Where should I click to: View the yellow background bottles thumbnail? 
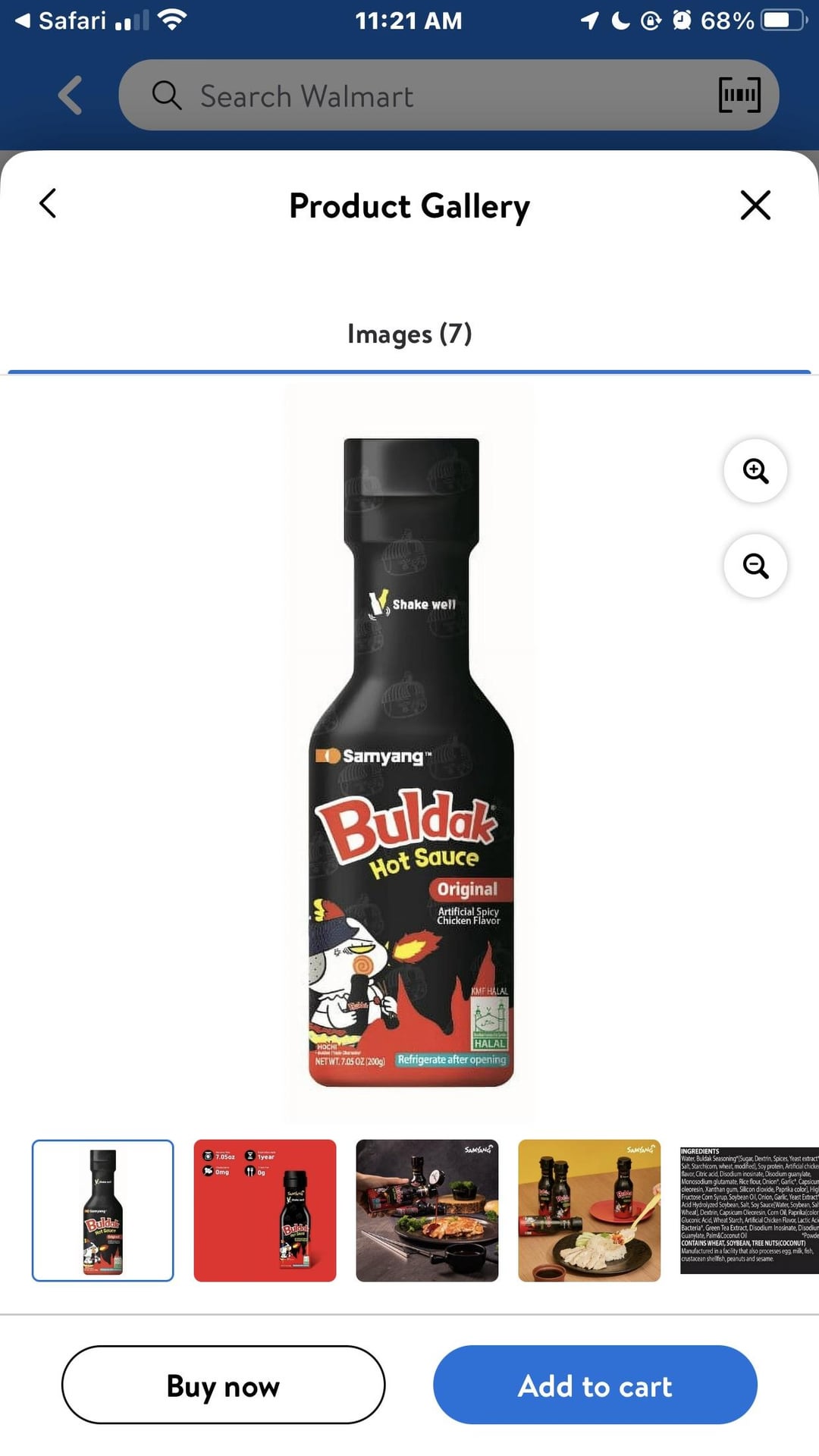point(589,1210)
